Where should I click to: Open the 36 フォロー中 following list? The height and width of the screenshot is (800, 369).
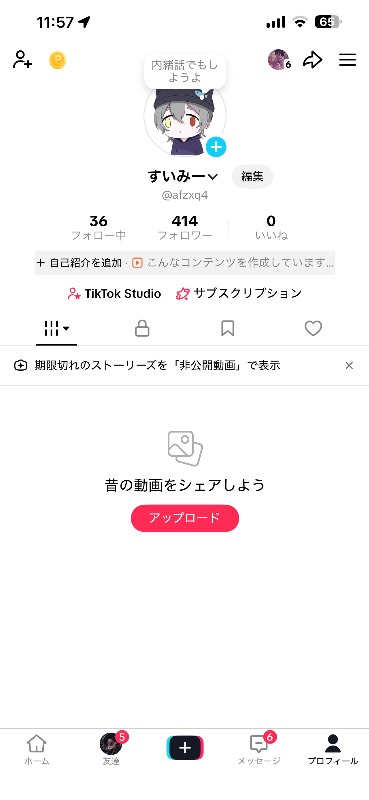pos(99,228)
